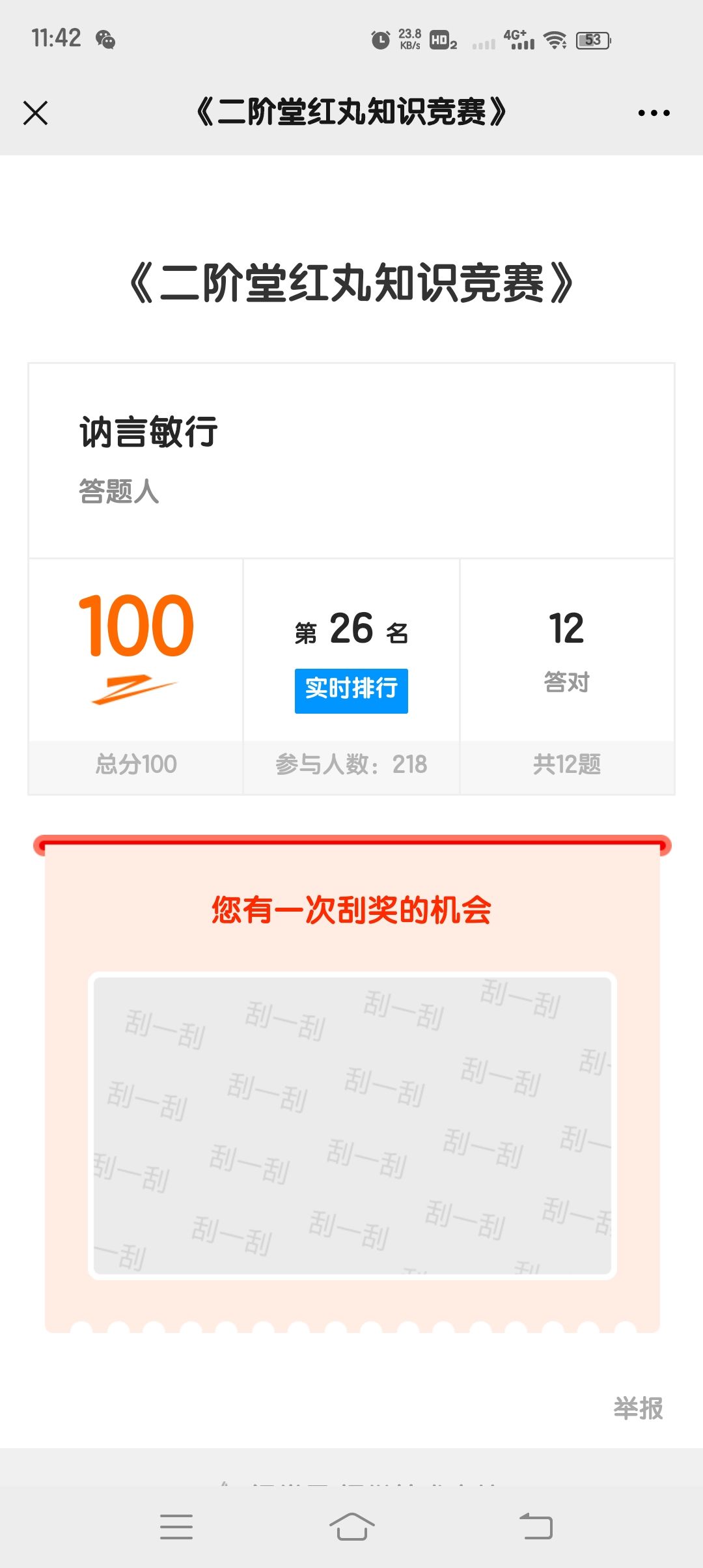
Task: Go to the system home screen
Action: (351, 1526)
